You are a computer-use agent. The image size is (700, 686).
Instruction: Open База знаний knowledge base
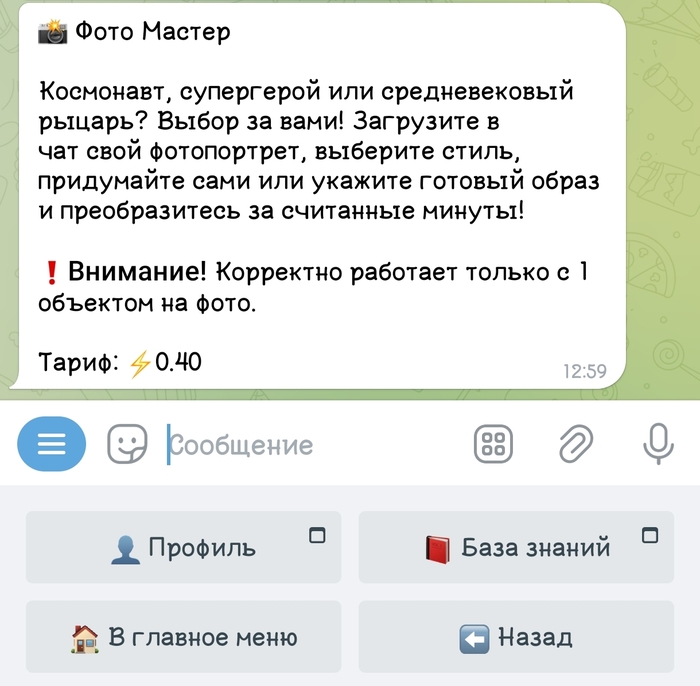click(516, 548)
